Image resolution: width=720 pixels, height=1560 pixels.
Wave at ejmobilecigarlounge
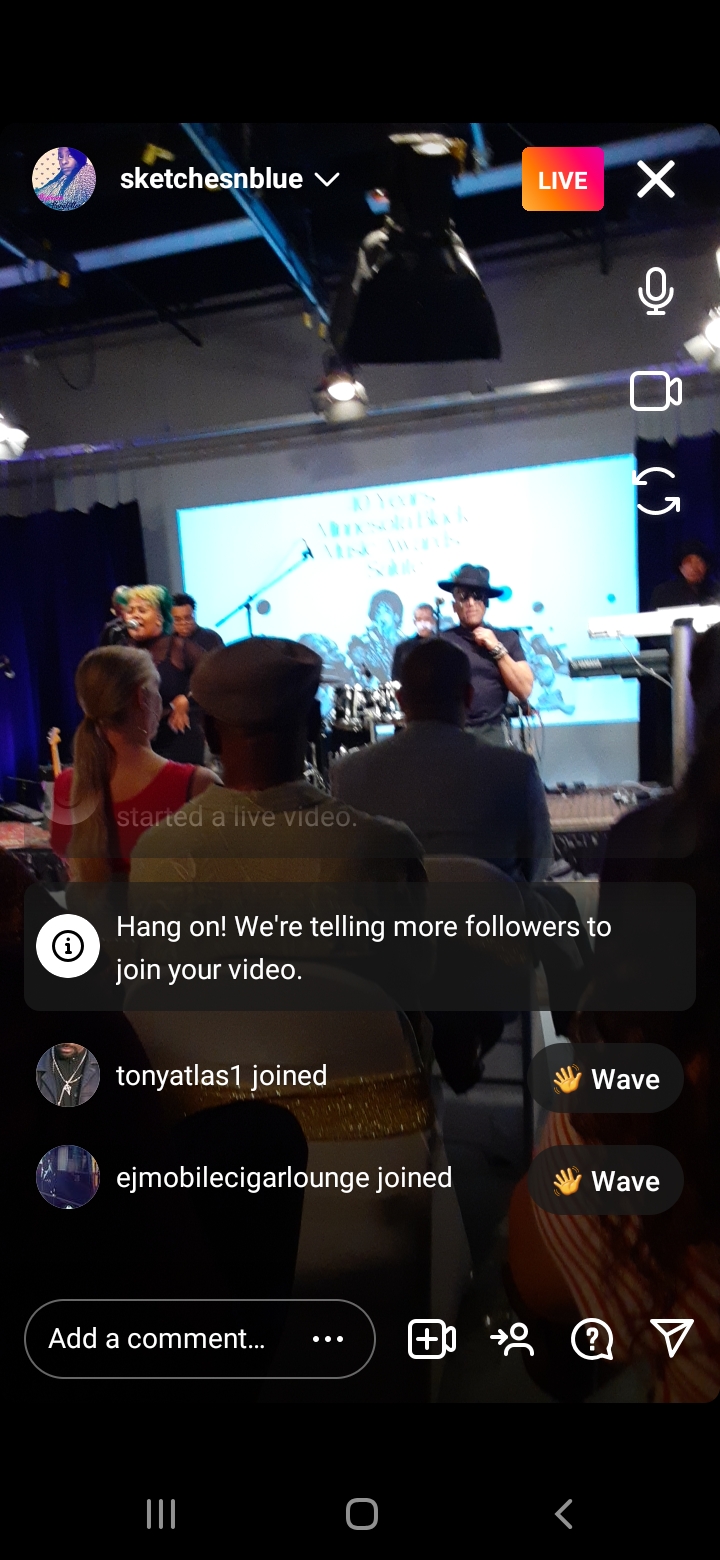606,1181
